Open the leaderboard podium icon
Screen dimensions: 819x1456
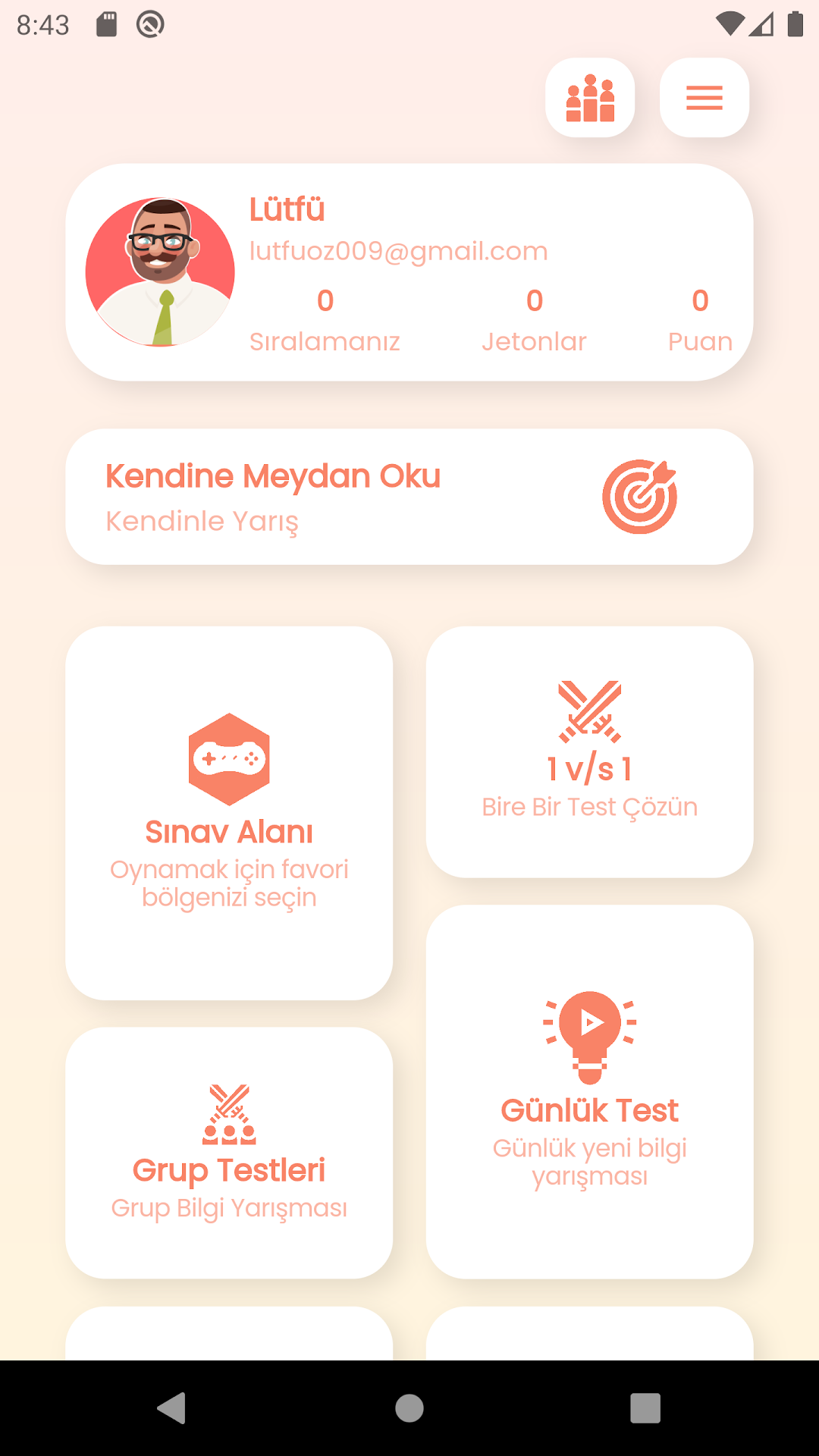(x=590, y=98)
